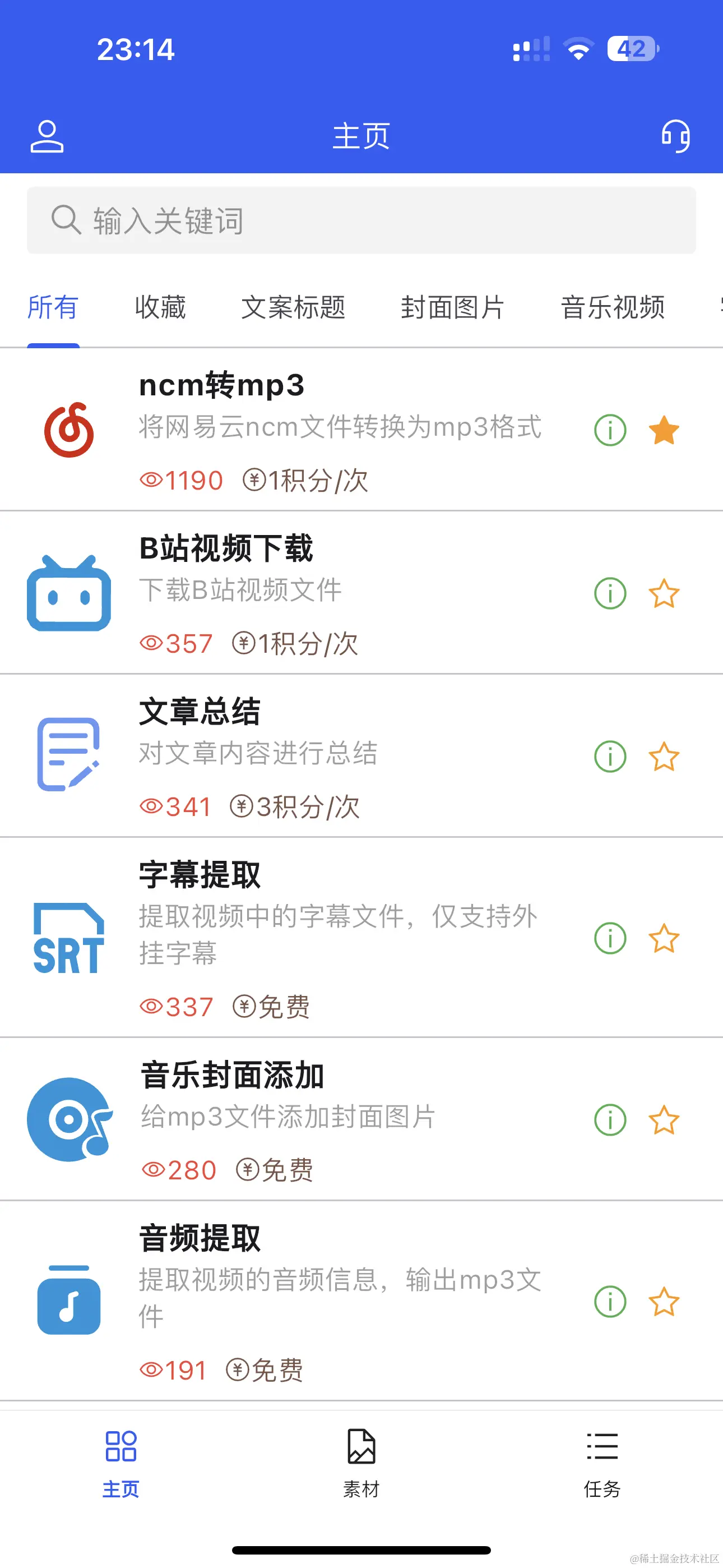Open the 字幕提取 tool

304,937
